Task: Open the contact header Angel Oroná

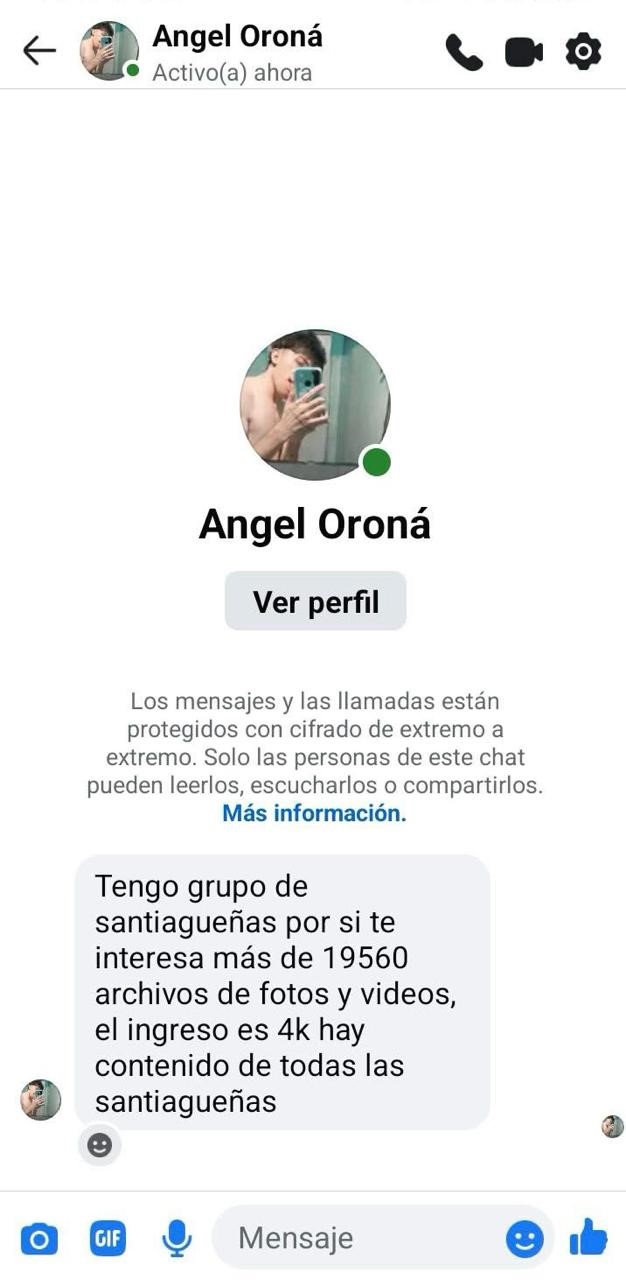Action: pyautogui.click(x=237, y=52)
